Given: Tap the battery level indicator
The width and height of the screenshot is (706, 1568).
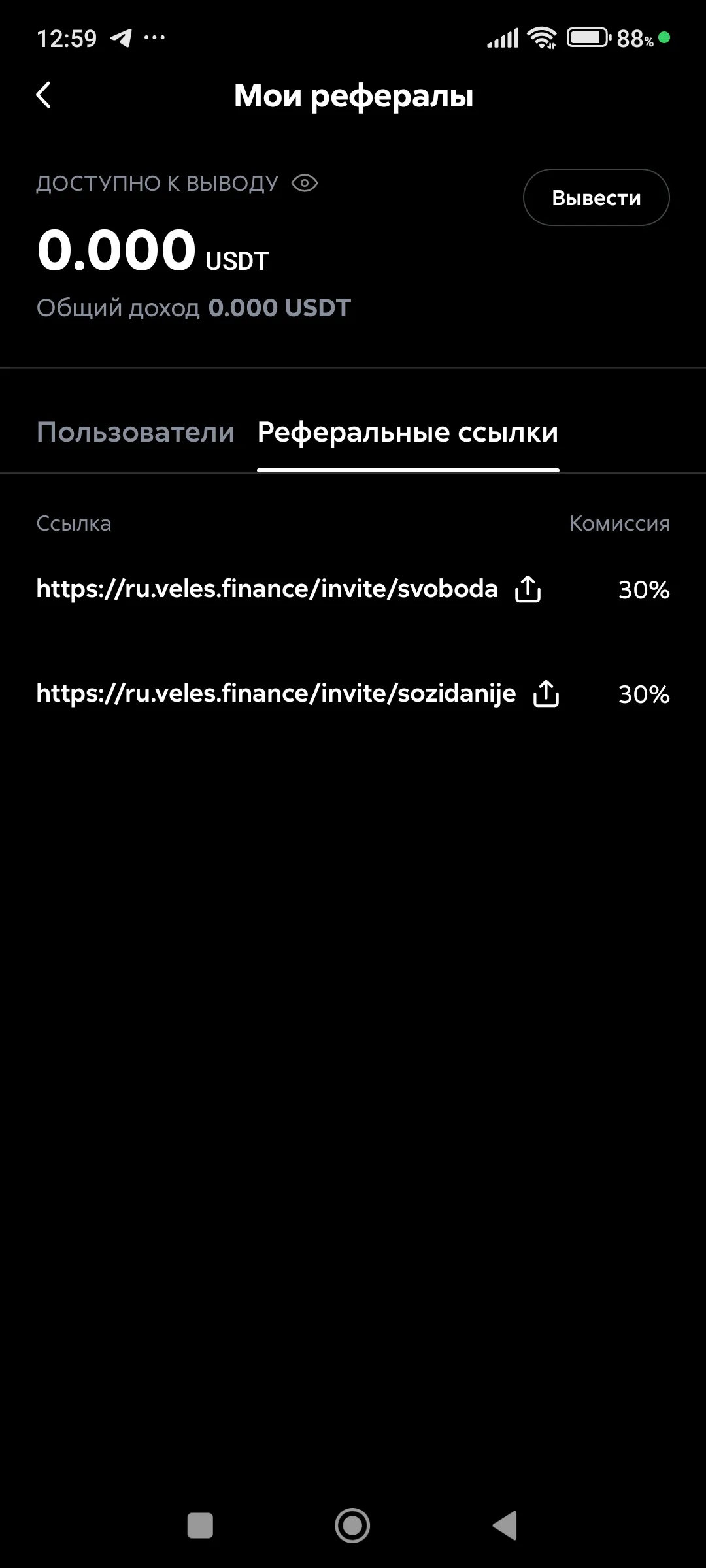Looking at the screenshot, I should click(586, 36).
